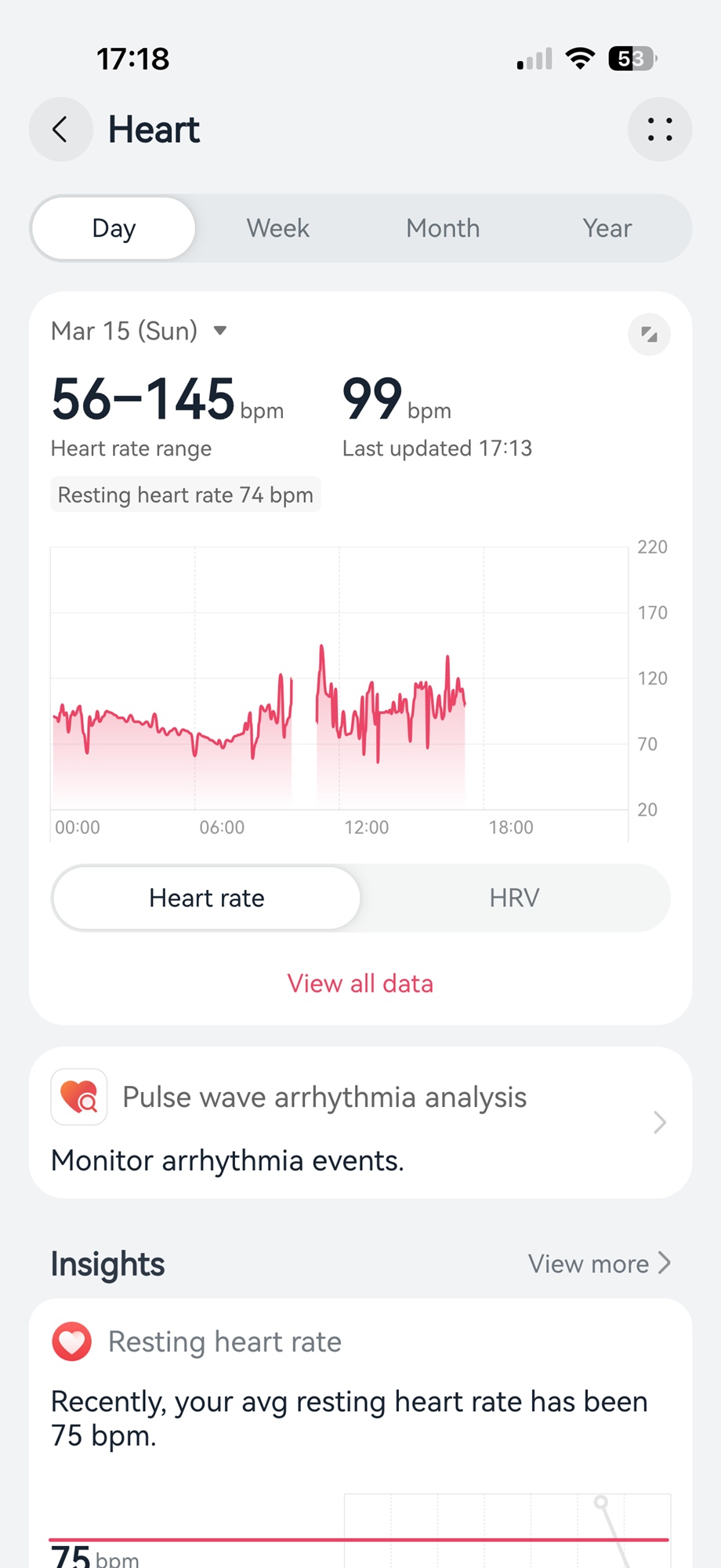The width and height of the screenshot is (721, 1568).
Task: Switch to the Month tab
Action: point(443,228)
